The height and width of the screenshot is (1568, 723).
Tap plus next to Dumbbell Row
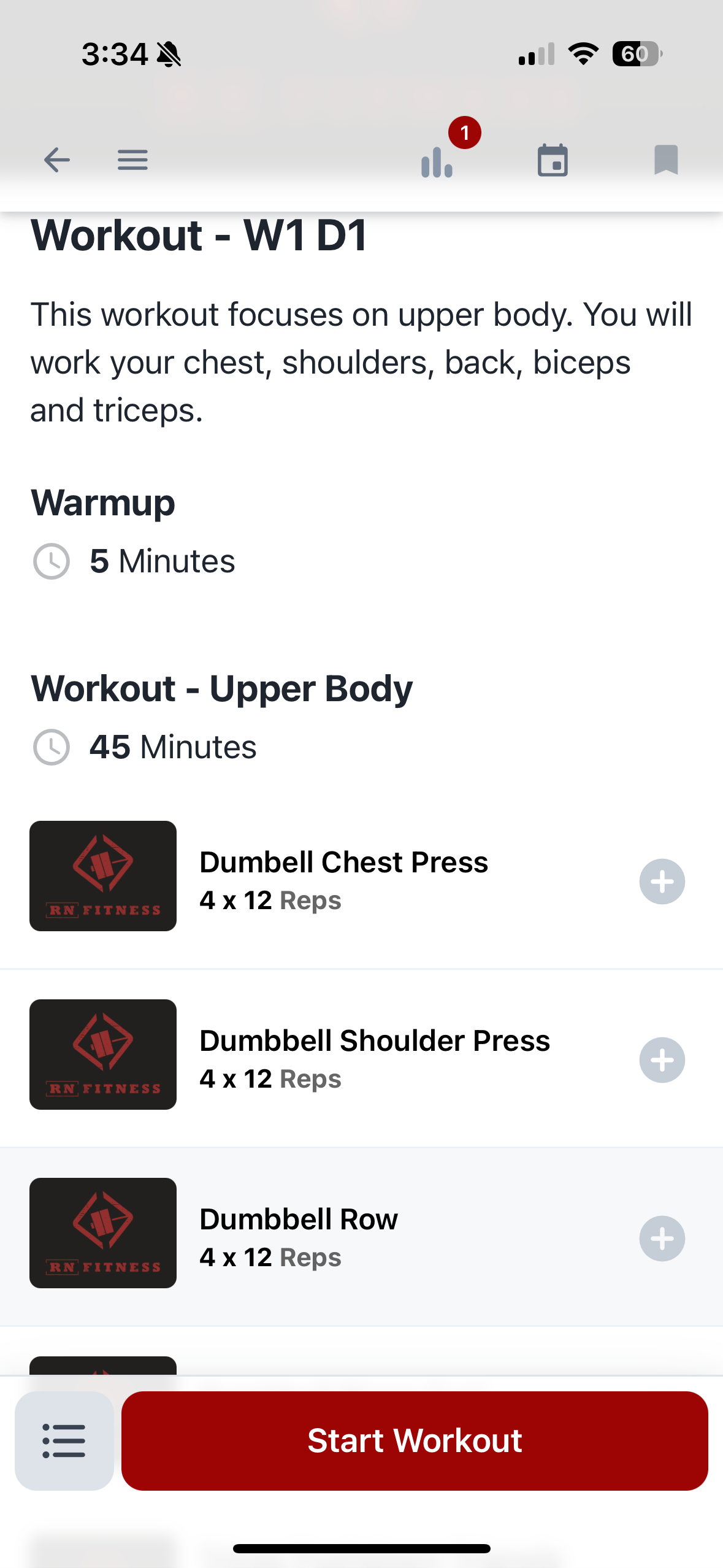coord(662,1239)
